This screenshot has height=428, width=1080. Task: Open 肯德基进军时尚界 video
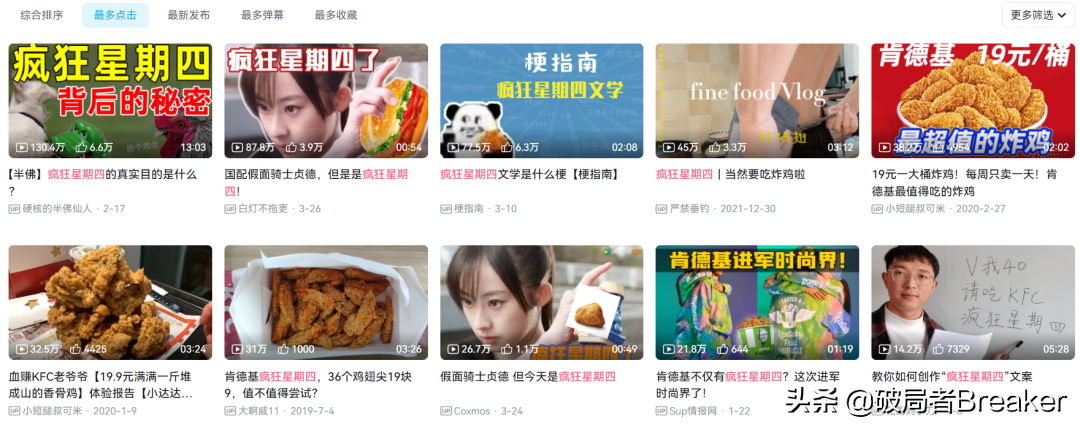tap(757, 302)
